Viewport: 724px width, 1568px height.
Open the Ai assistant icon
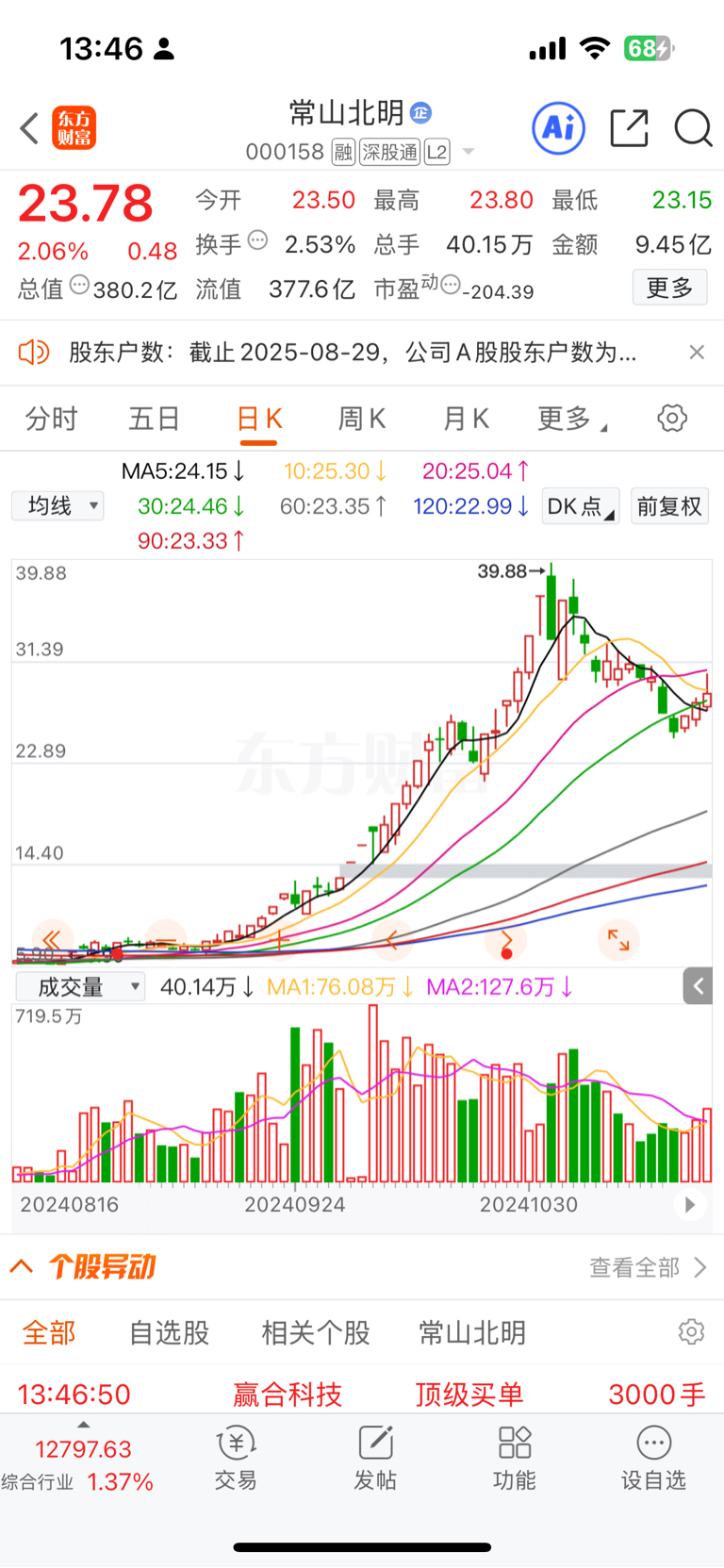pyautogui.click(x=559, y=128)
